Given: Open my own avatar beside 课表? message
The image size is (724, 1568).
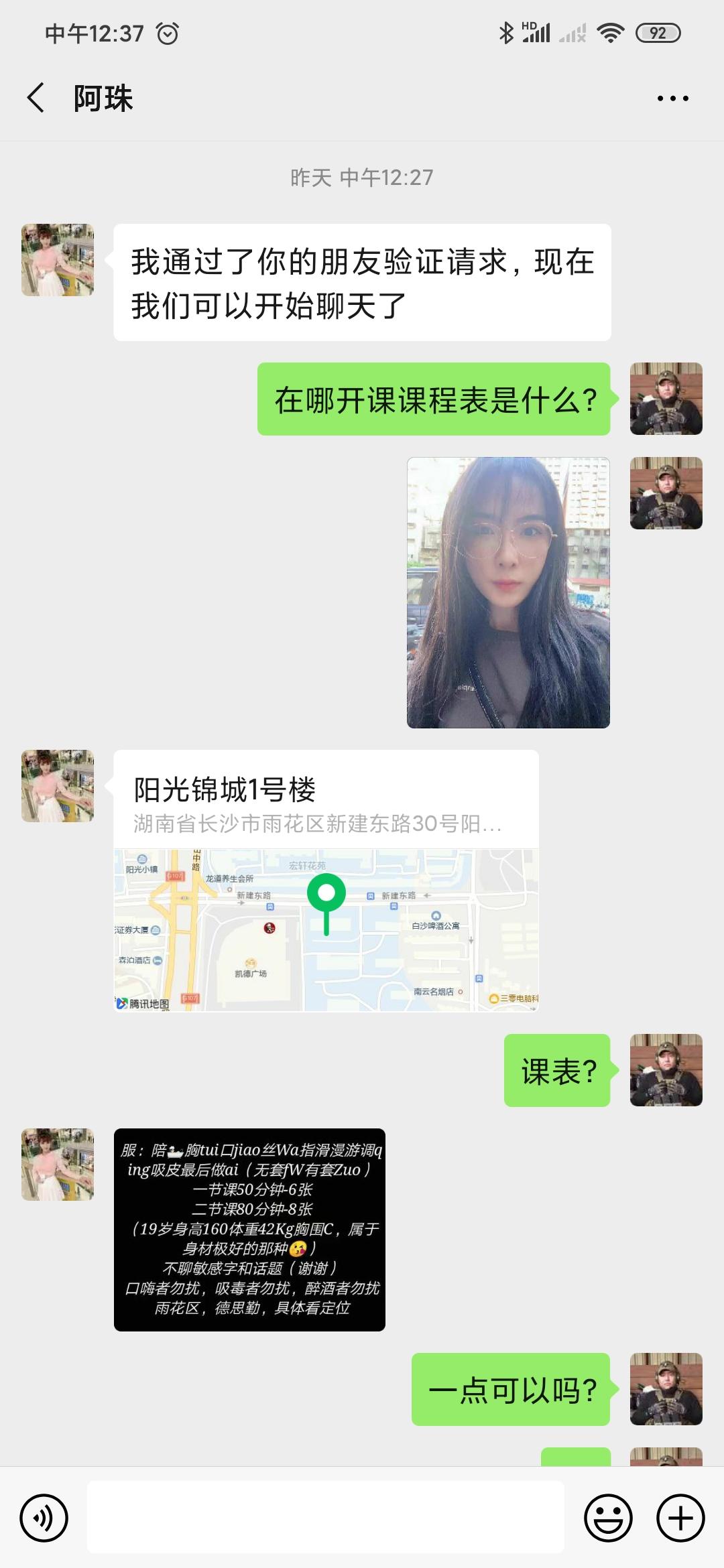Looking at the screenshot, I should click(666, 1069).
